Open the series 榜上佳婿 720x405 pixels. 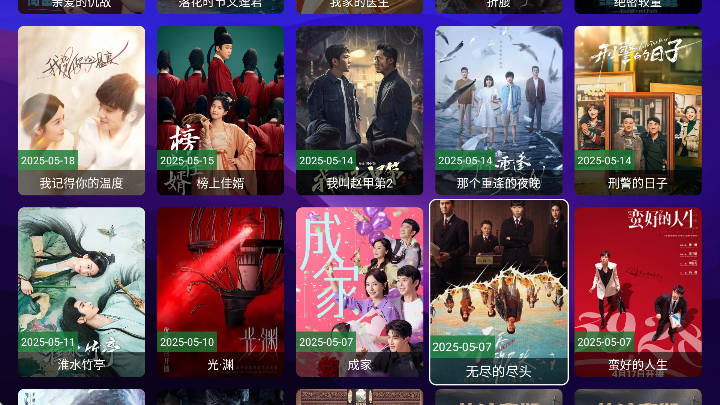tap(220, 110)
